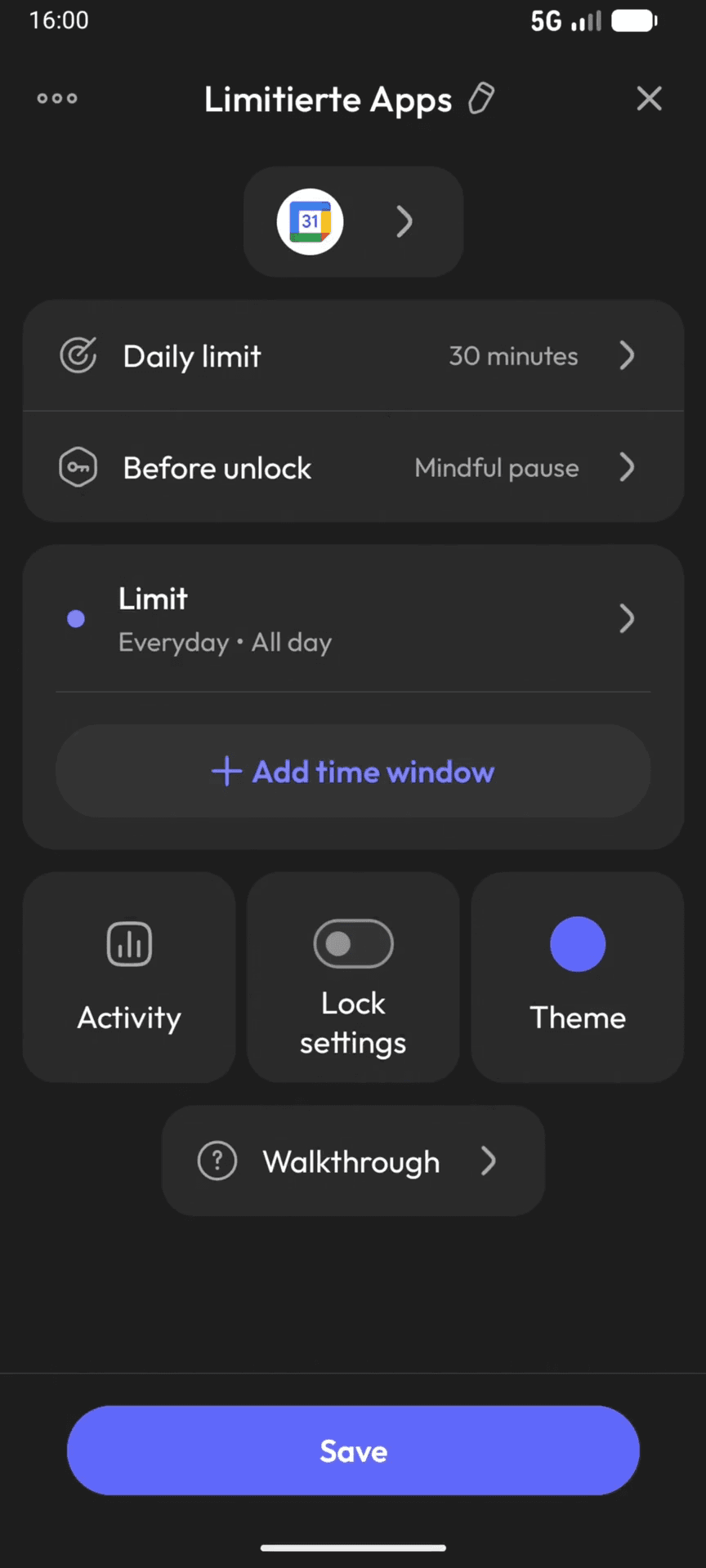This screenshot has width=706, height=1568.
Task: Close the Limitierte Apps screen
Action: coord(649,99)
